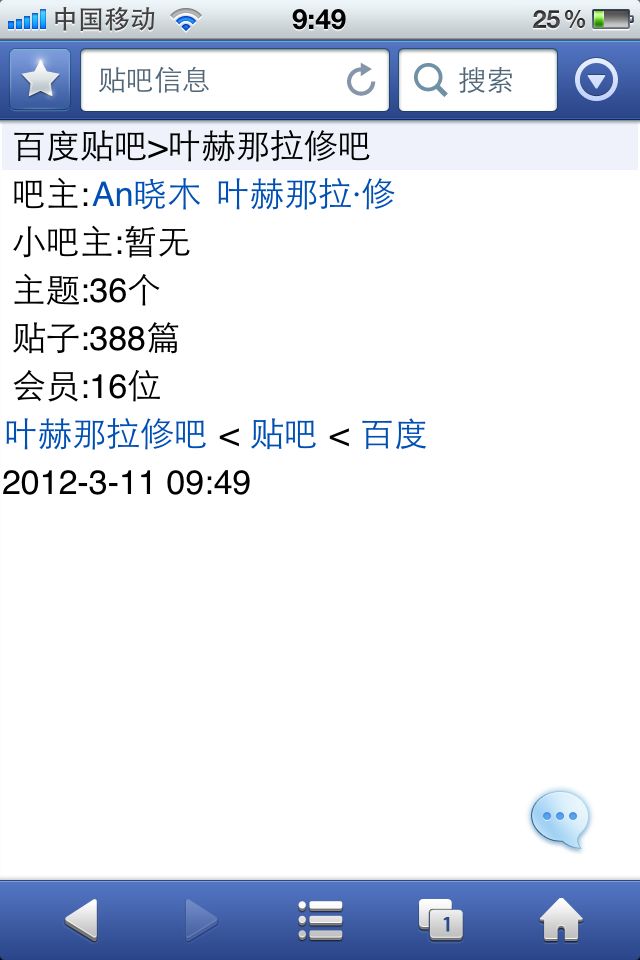The height and width of the screenshot is (960, 640).
Task: Reload the page with refresh icon
Action: pyautogui.click(x=361, y=80)
